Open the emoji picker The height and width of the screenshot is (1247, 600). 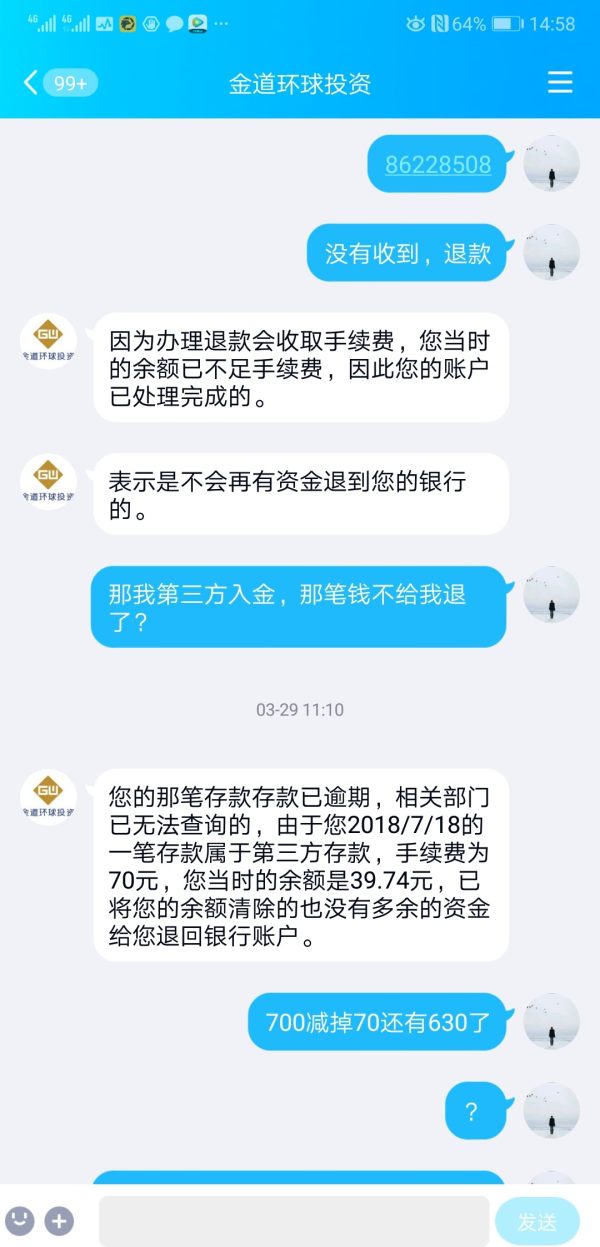19,1220
